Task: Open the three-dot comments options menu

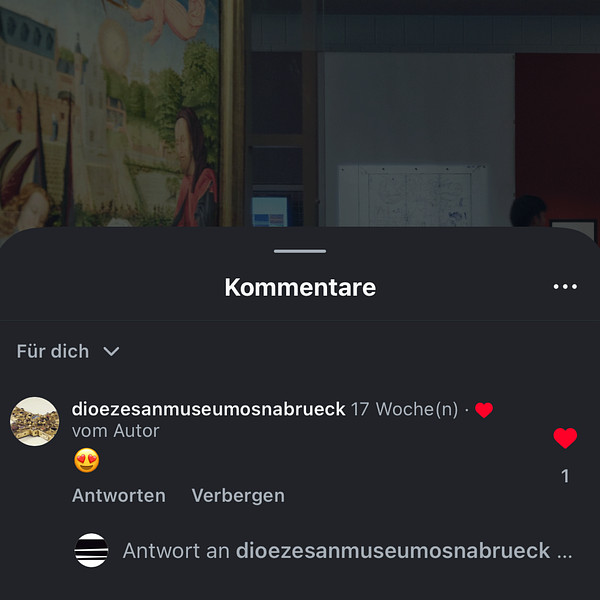Action: (565, 287)
